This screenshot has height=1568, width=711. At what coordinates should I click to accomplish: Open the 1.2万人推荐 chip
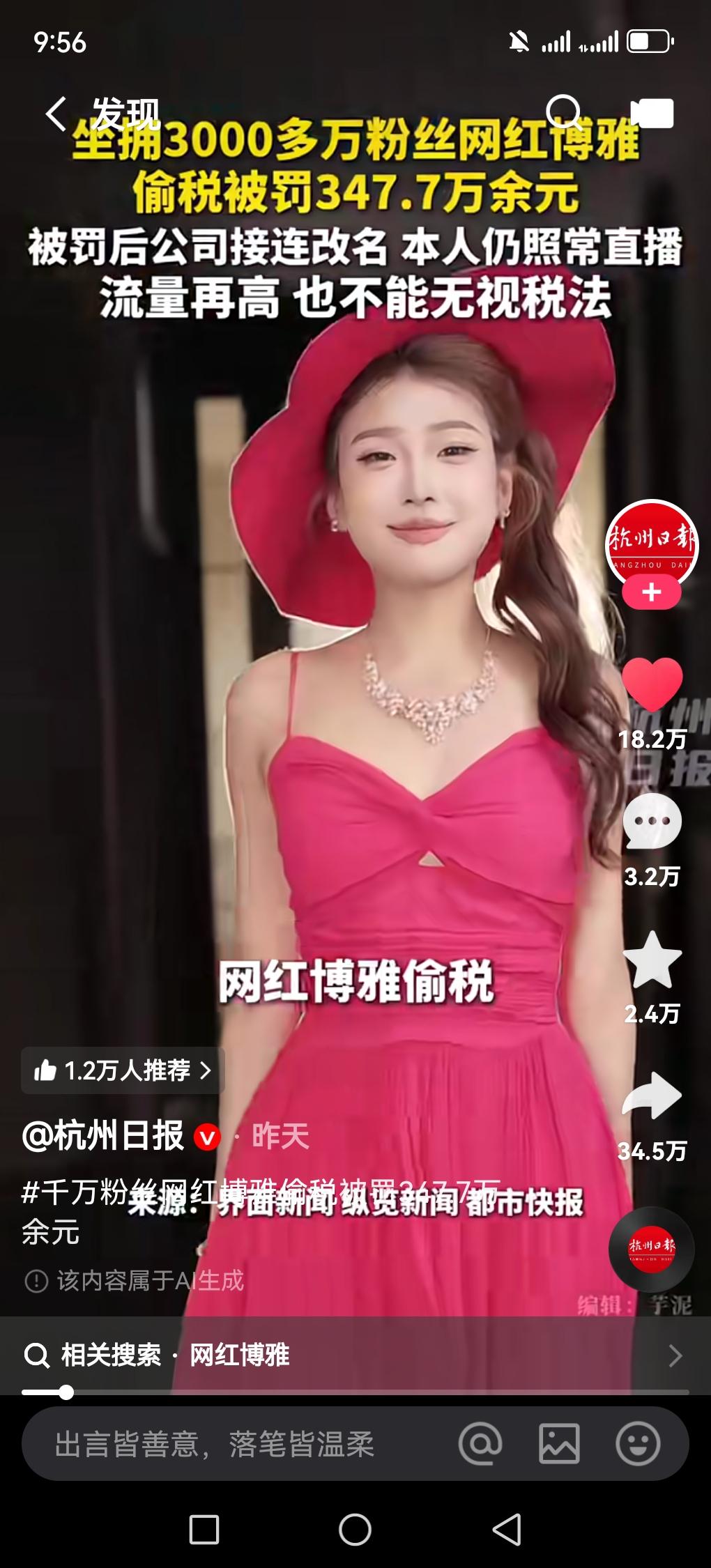click(x=123, y=1070)
